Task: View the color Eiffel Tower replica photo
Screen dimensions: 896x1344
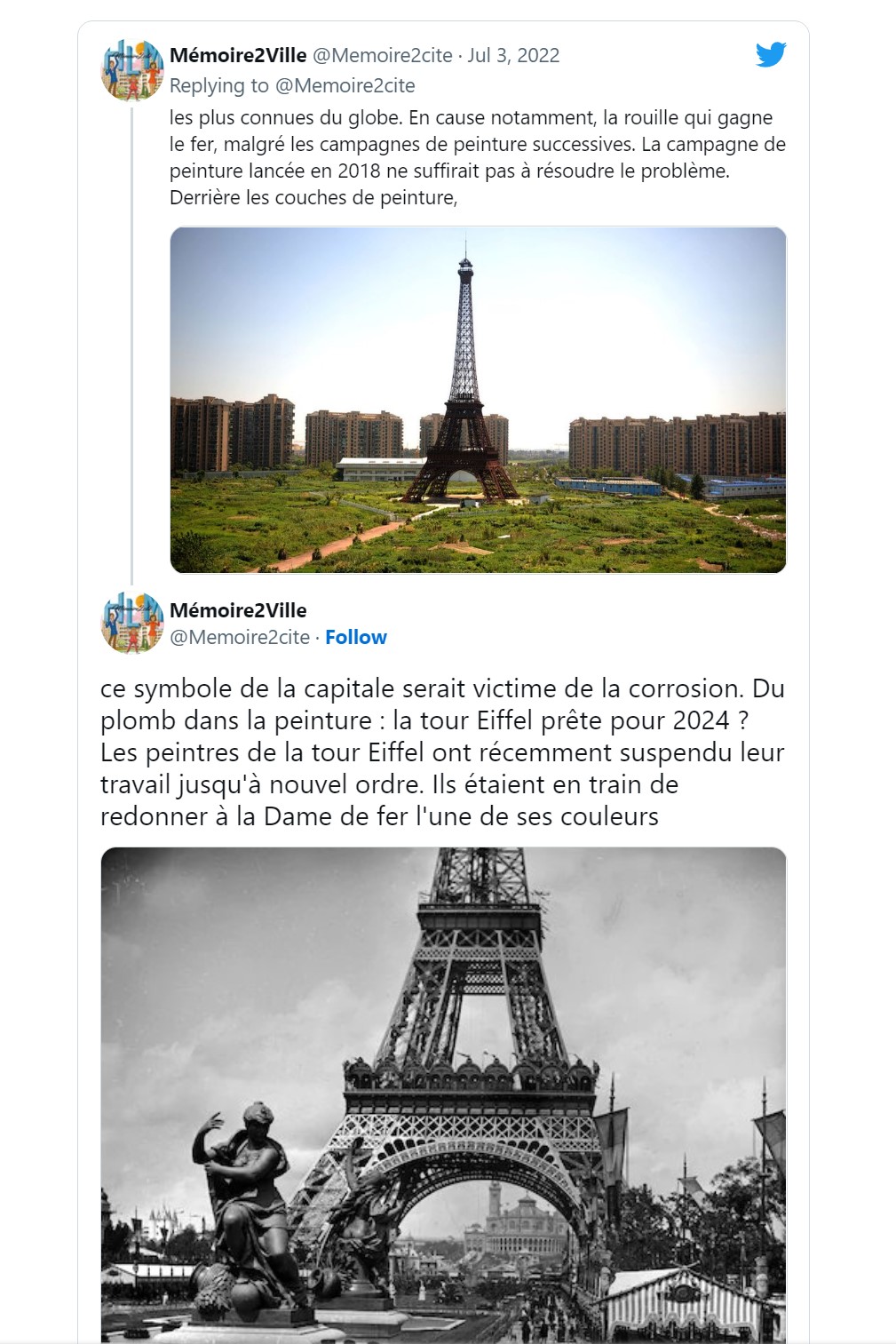Action: (478, 400)
